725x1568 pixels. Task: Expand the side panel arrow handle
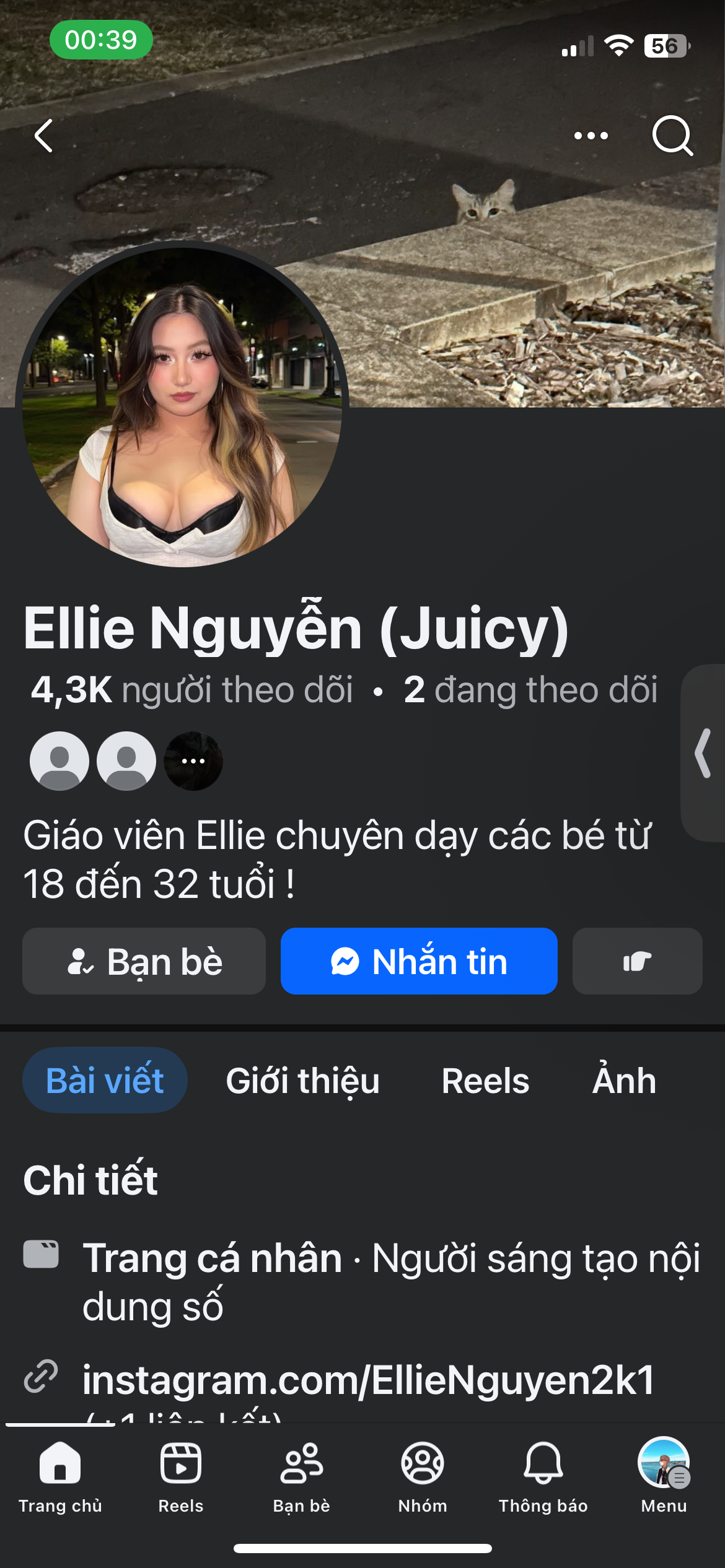(703, 753)
